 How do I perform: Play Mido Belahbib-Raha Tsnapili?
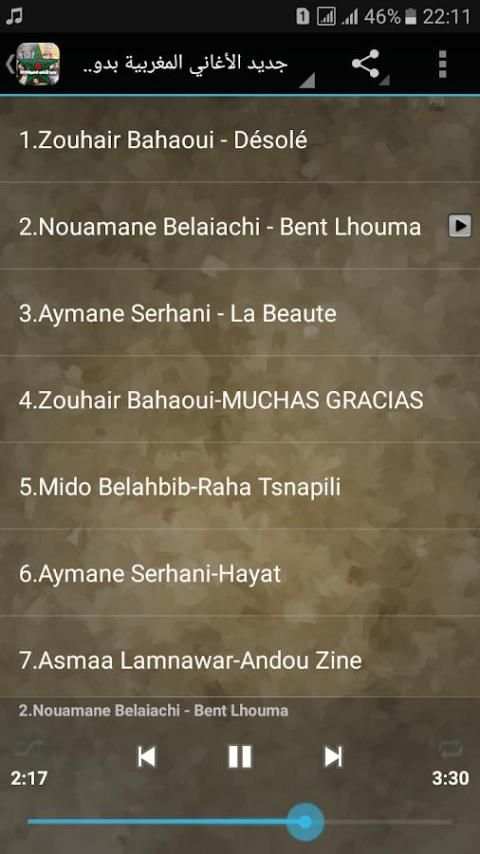coord(240,486)
